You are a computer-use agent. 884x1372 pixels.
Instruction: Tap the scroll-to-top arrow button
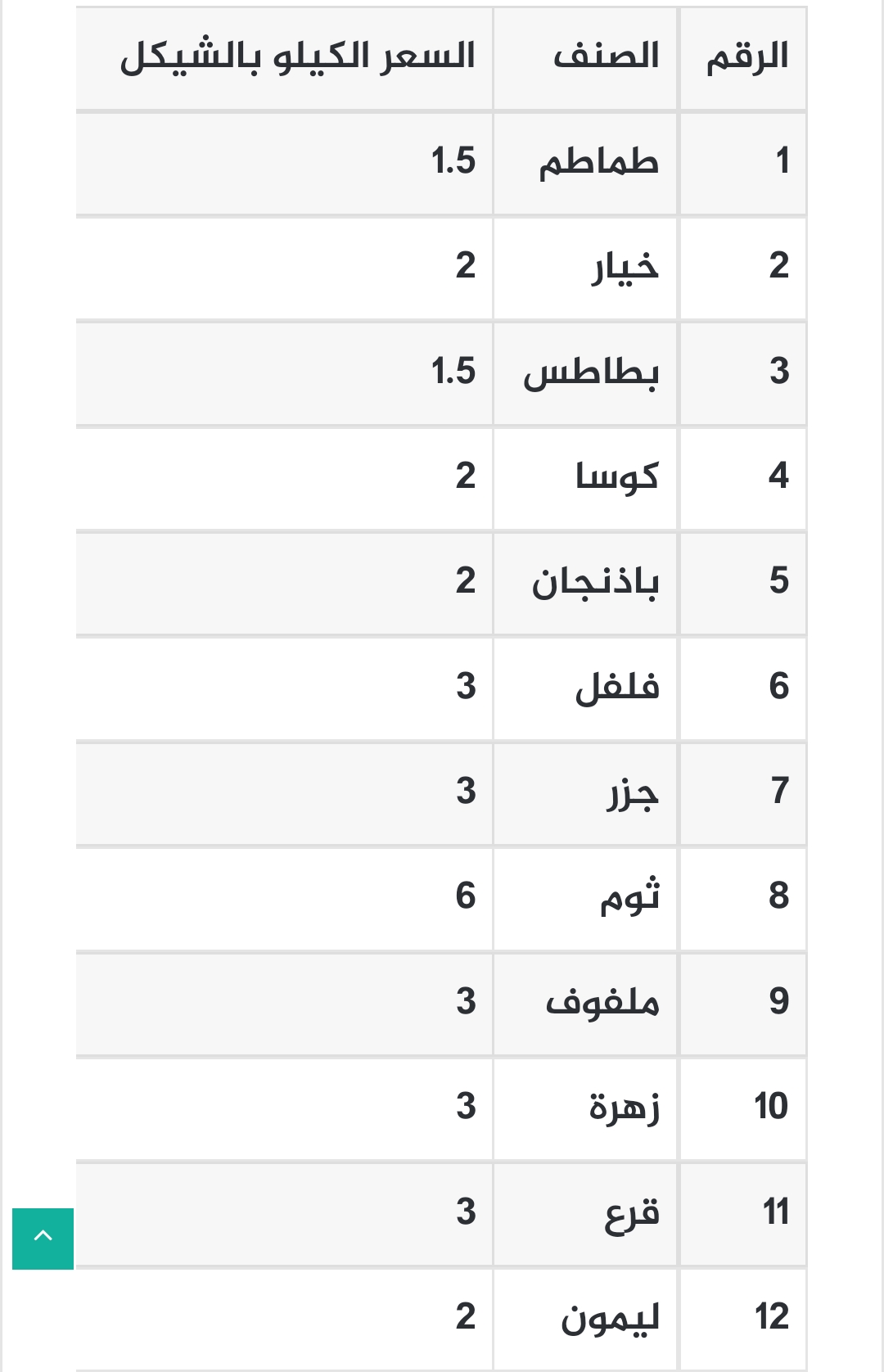click(x=43, y=1238)
